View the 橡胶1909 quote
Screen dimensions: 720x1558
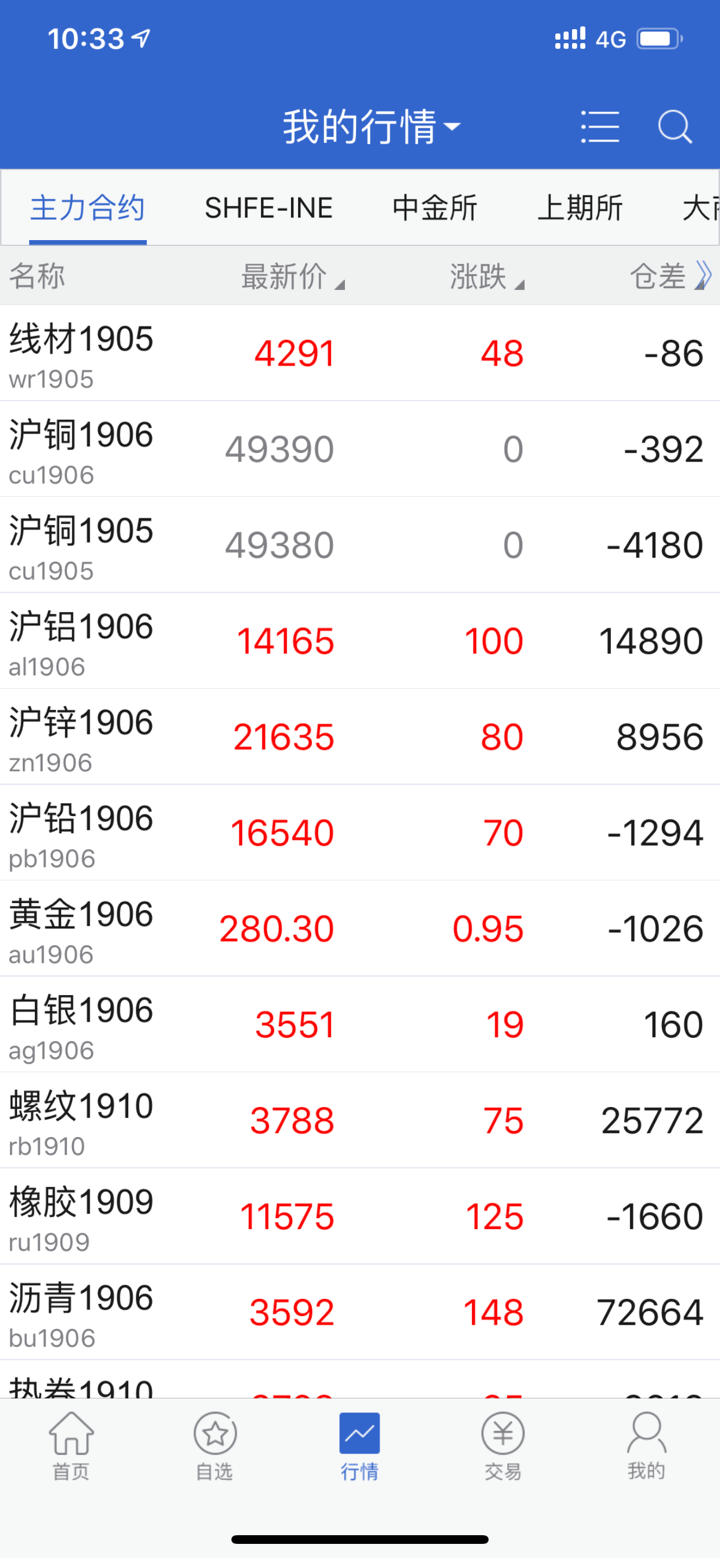click(360, 1217)
